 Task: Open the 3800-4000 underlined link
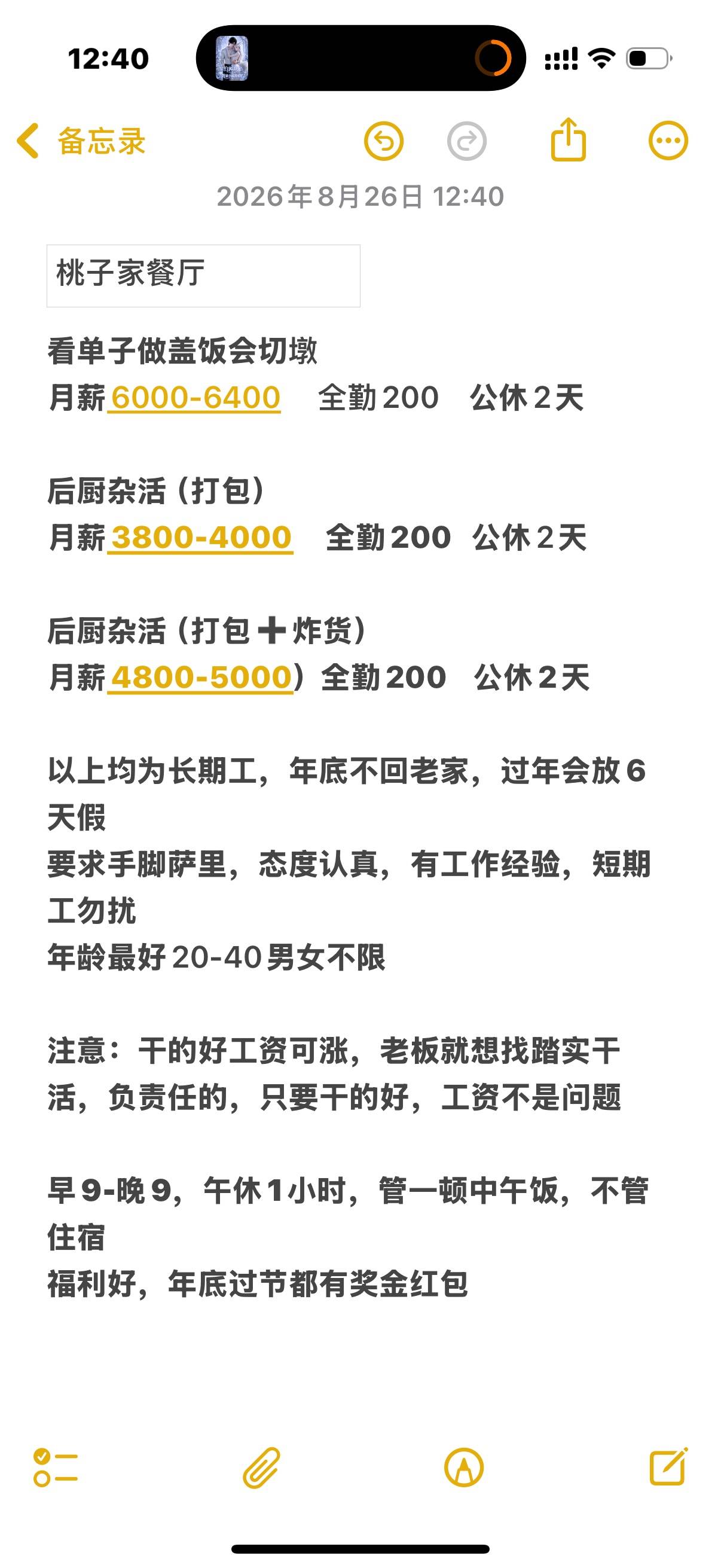201,538
